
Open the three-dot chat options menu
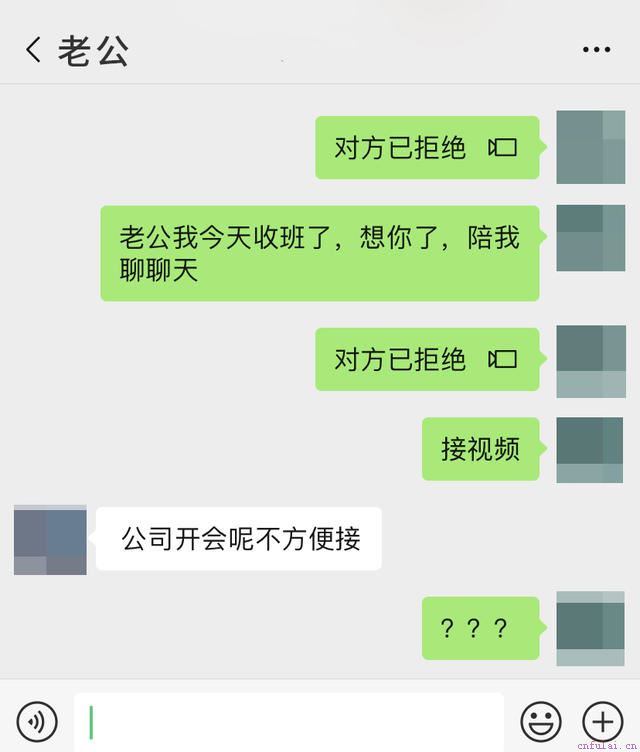coord(596,50)
